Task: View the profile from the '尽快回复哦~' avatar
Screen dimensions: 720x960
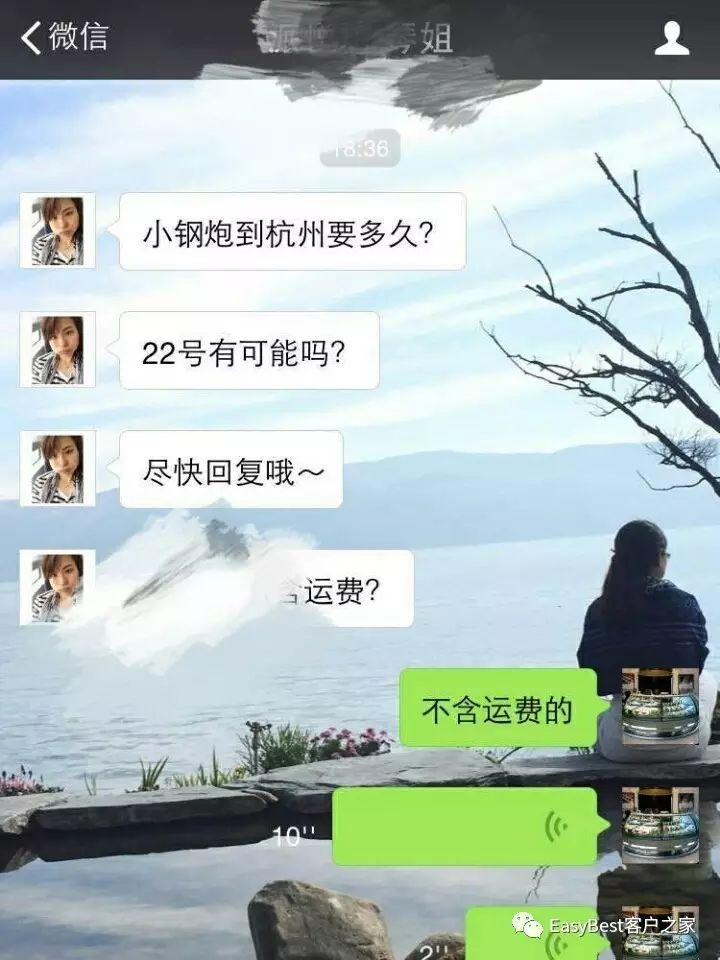Action: click(x=57, y=468)
